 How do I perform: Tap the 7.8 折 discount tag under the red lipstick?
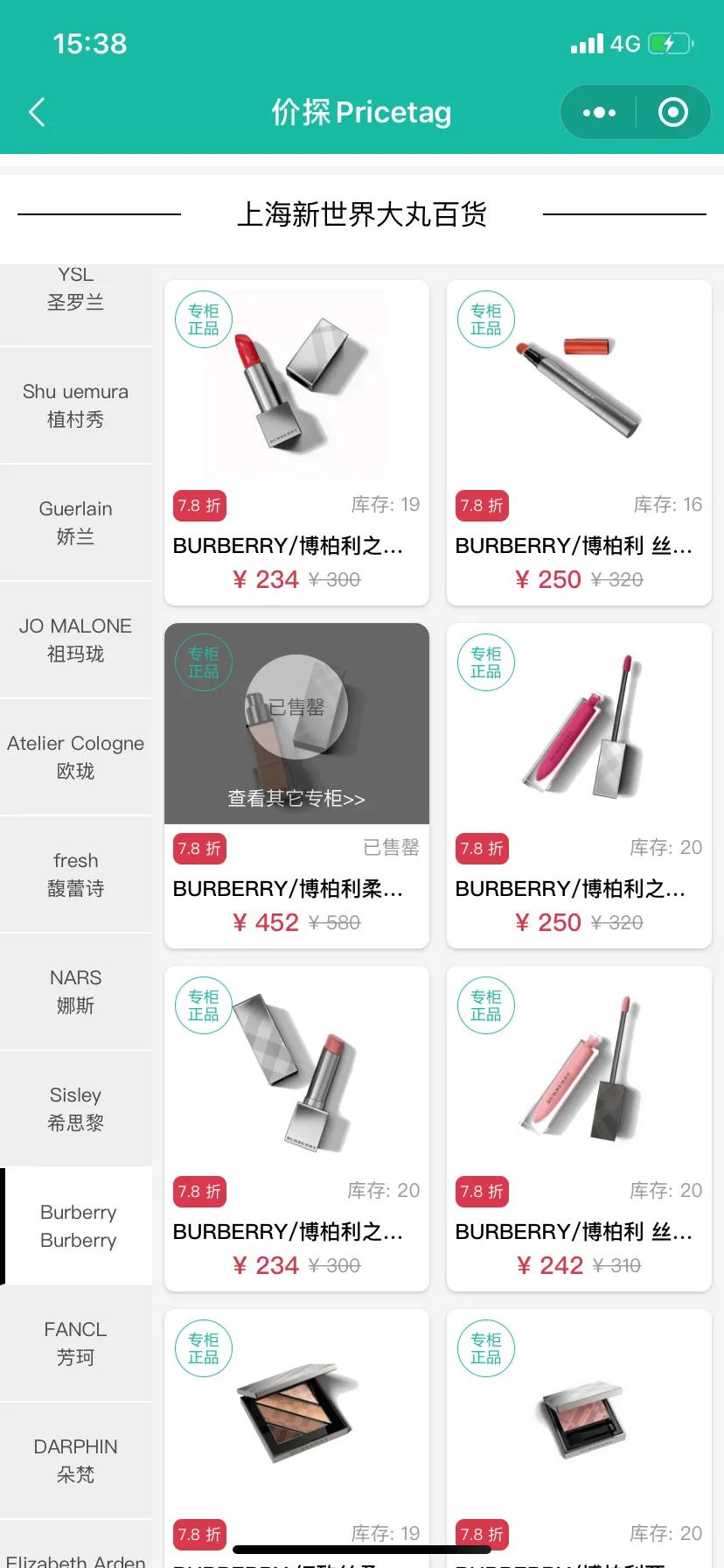199,506
